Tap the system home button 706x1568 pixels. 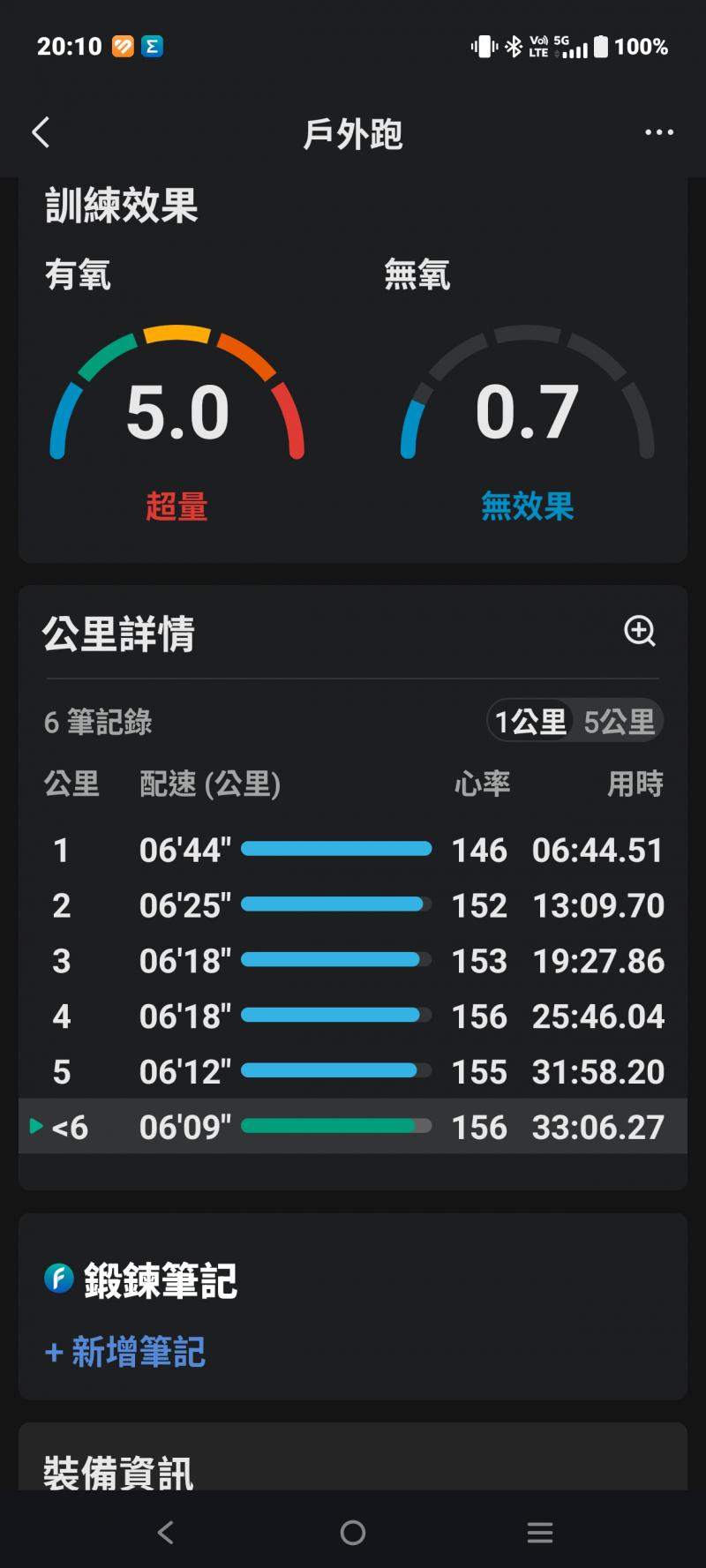click(x=353, y=1533)
